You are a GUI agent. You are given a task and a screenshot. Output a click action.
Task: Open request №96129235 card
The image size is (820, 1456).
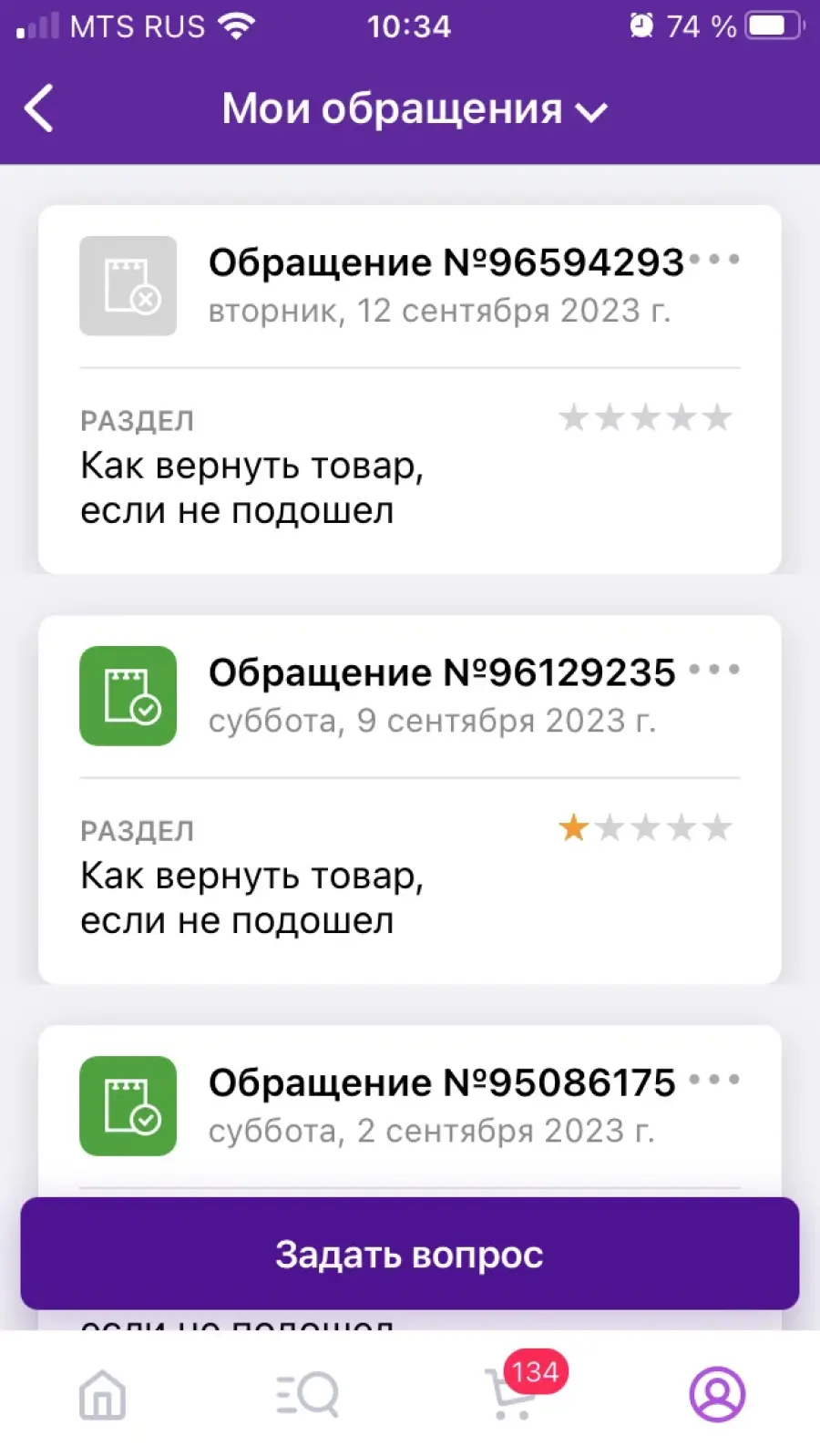pyautogui.click(x=410, y=800)
